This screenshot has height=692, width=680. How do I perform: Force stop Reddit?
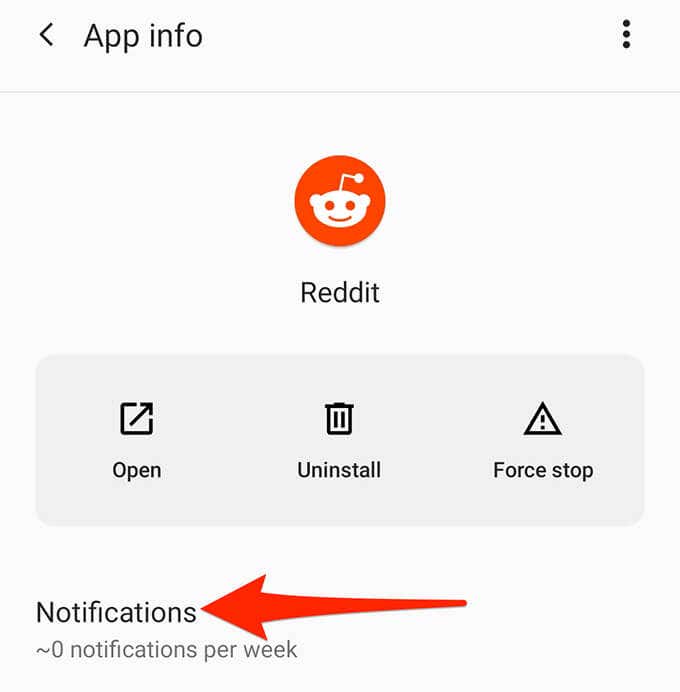tap(543, 438)
